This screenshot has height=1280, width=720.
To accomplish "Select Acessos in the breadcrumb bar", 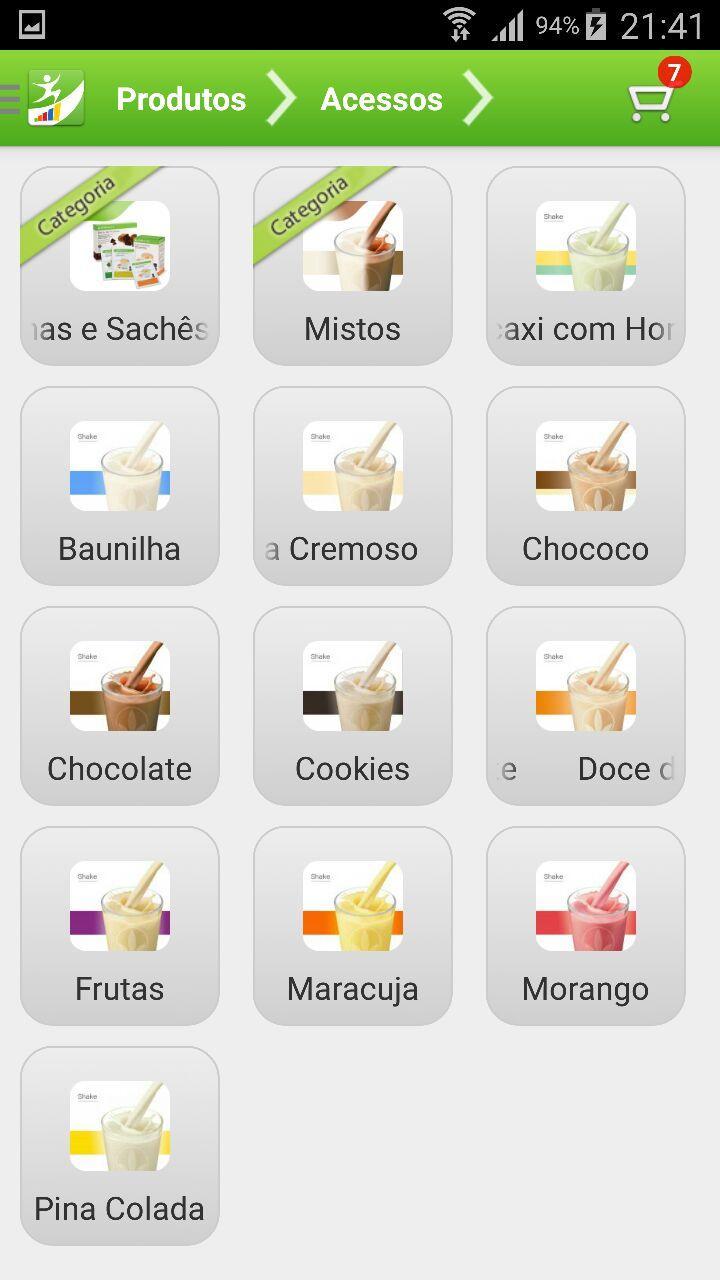I will coord(381,98).
